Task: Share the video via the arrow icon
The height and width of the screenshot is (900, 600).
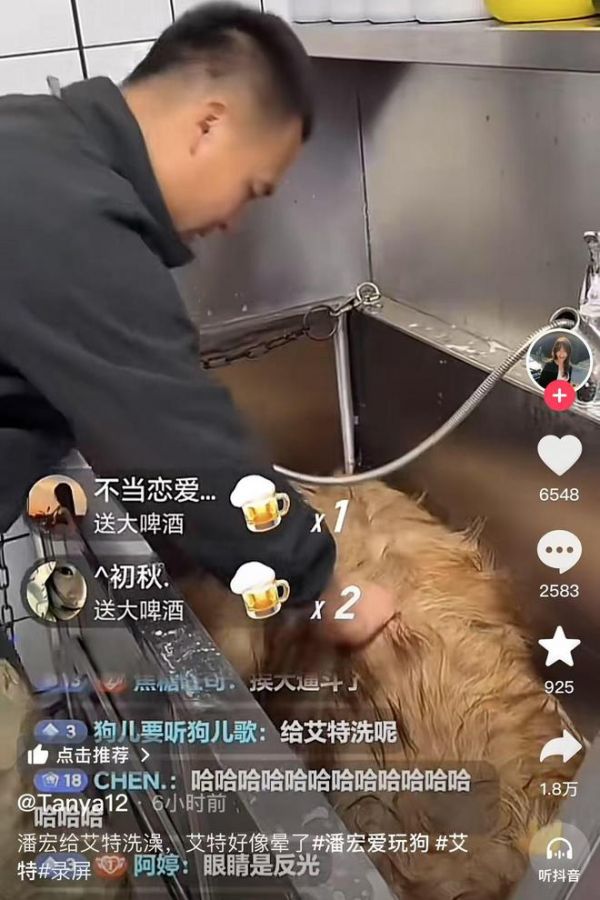Action: click(559, 748)
